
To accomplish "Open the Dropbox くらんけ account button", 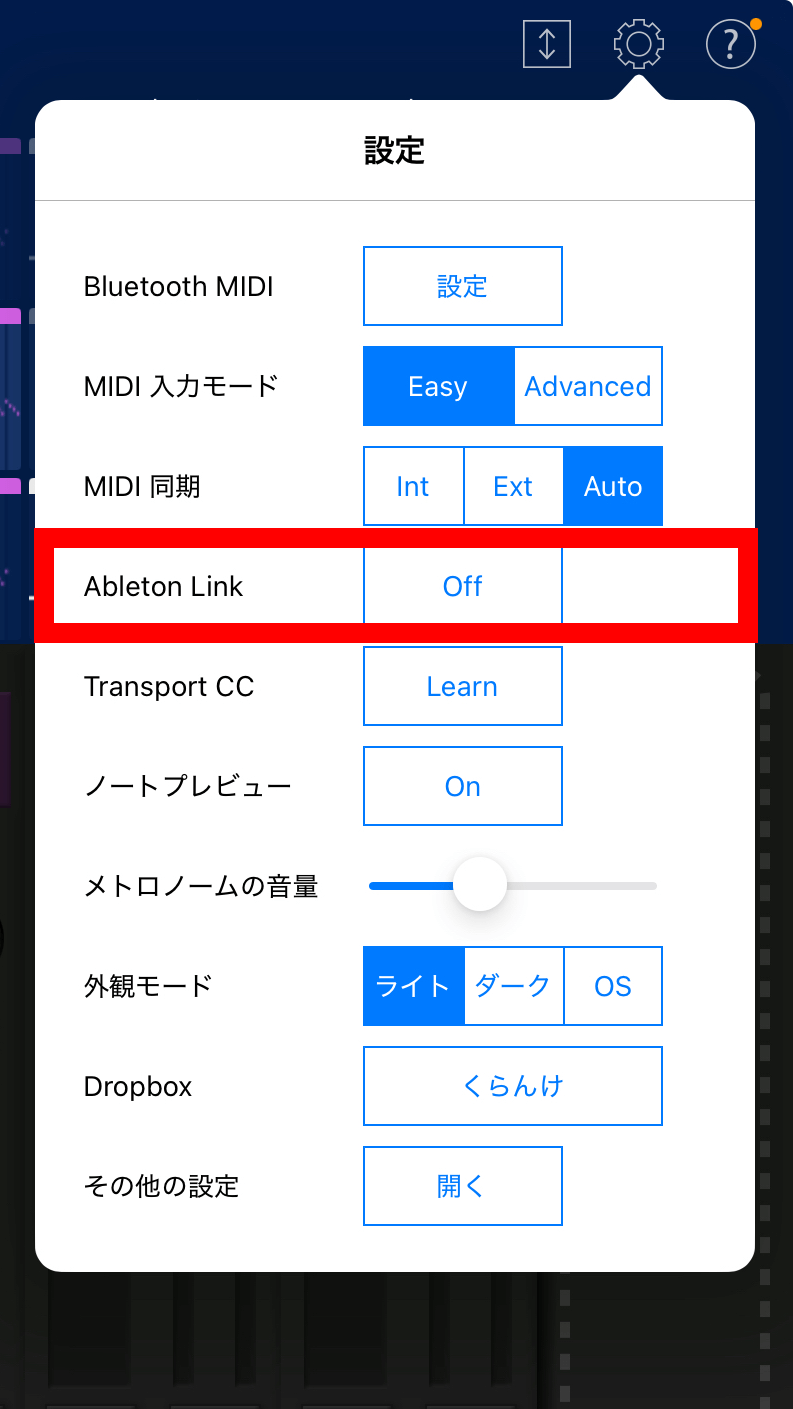I will (513, 1086).
